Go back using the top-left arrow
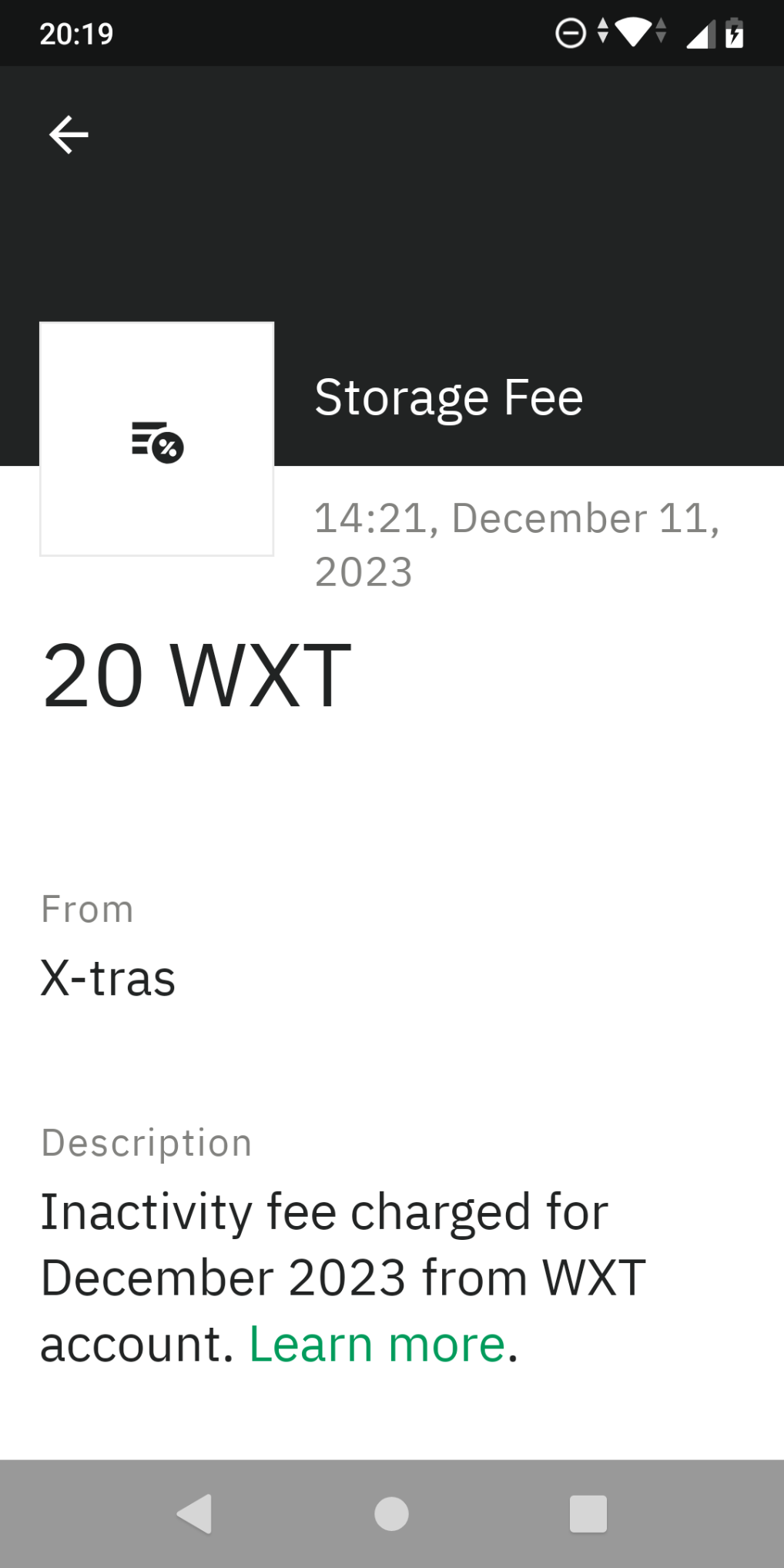Screen dimensions: 784x1568 (x=69, y=135)
